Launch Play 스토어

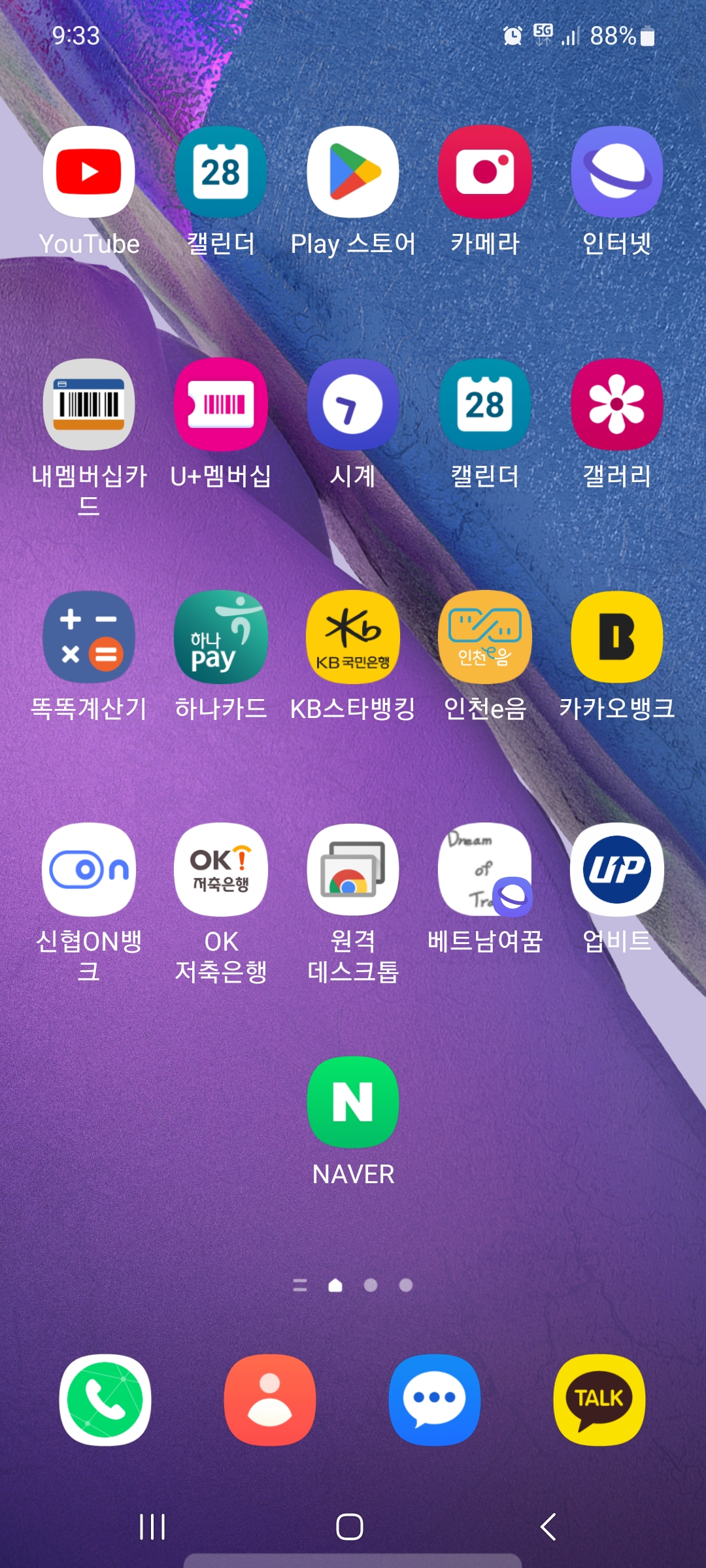tap(353, 172)
